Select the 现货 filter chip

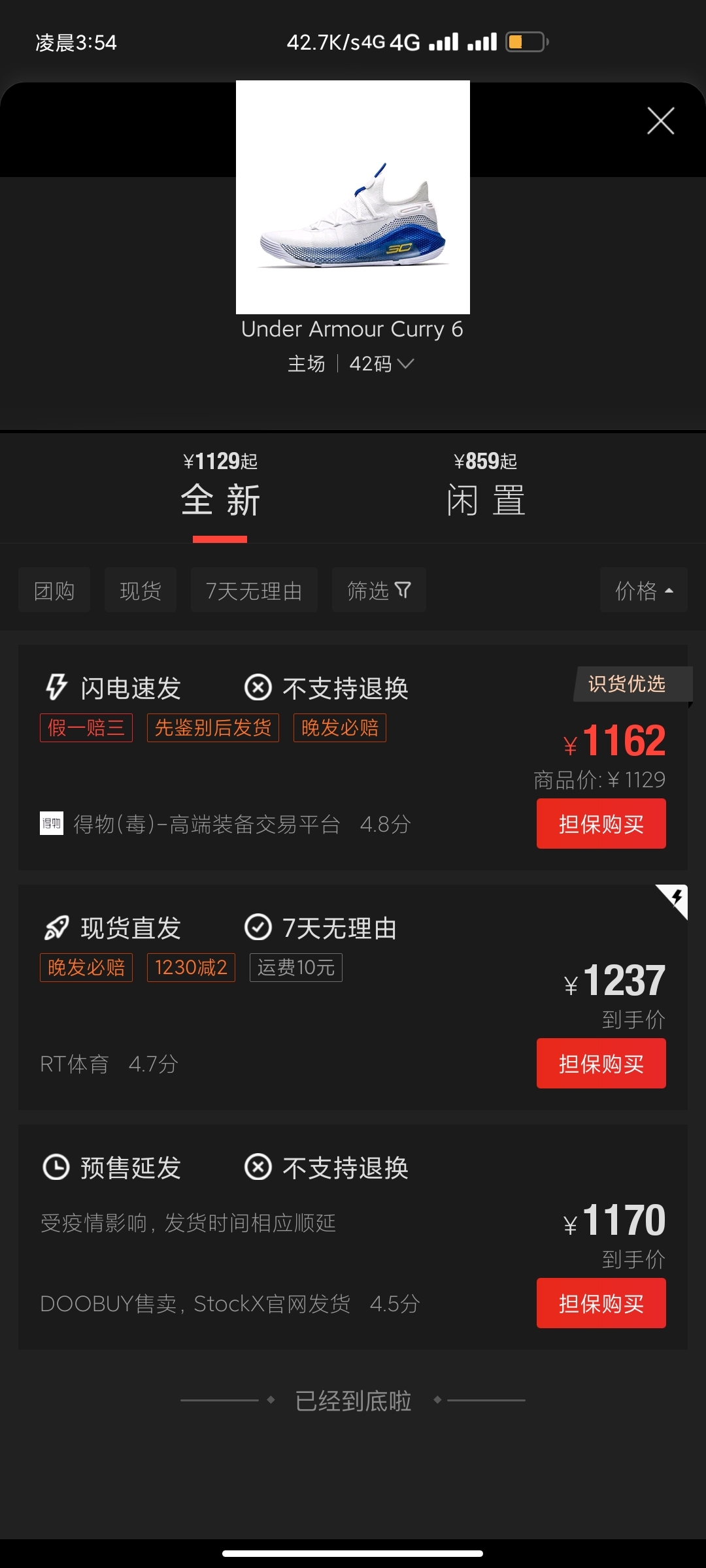point(141,591)
